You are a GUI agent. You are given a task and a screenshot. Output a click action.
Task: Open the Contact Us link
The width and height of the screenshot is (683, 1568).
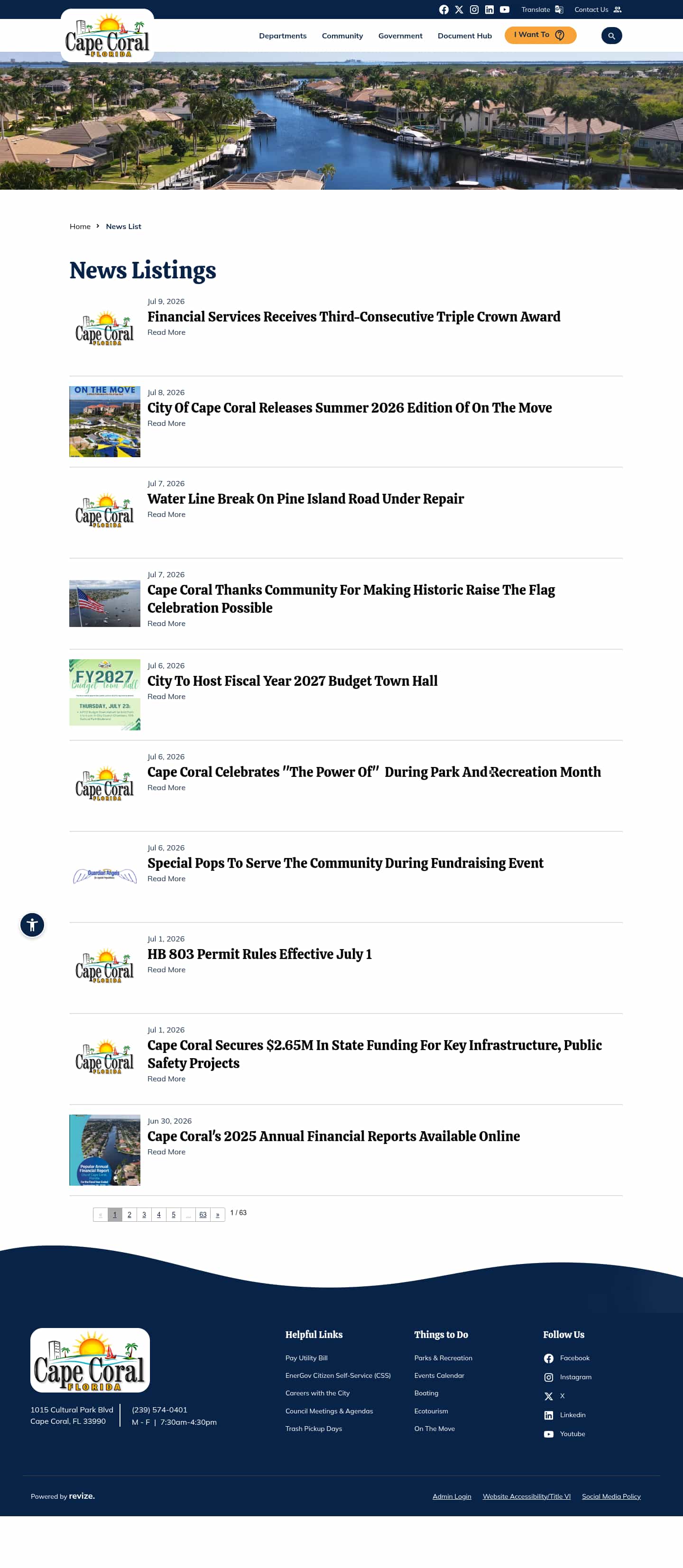[x=598, y=10]
